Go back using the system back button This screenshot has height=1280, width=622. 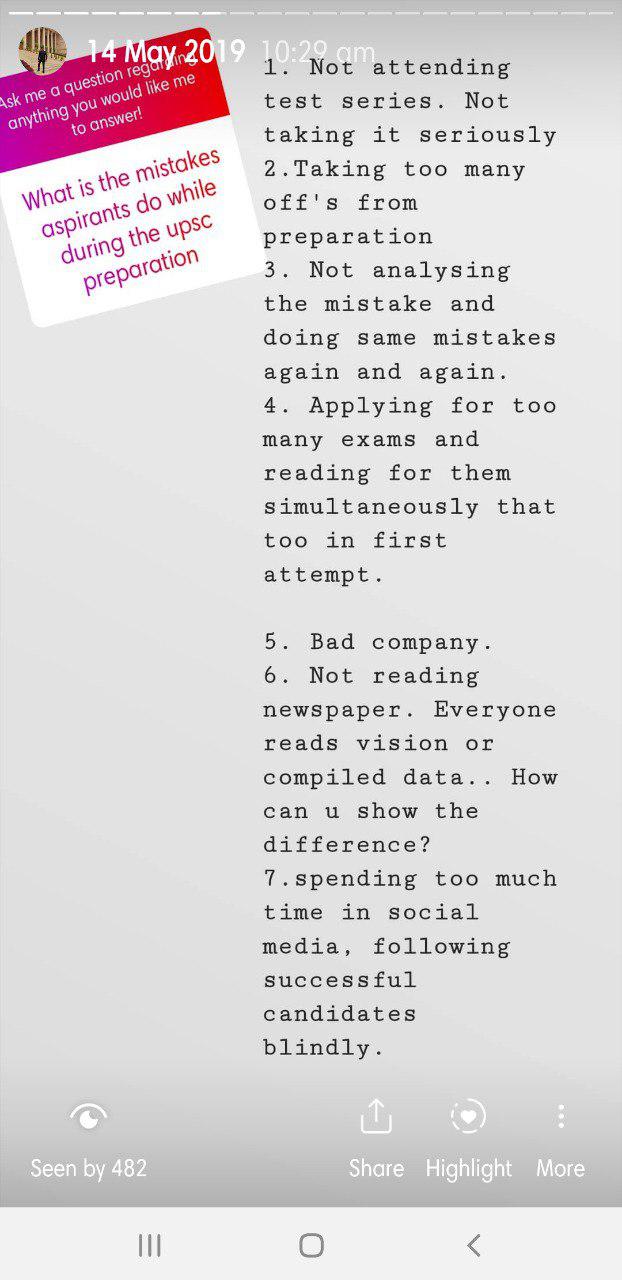(474, 1245)
